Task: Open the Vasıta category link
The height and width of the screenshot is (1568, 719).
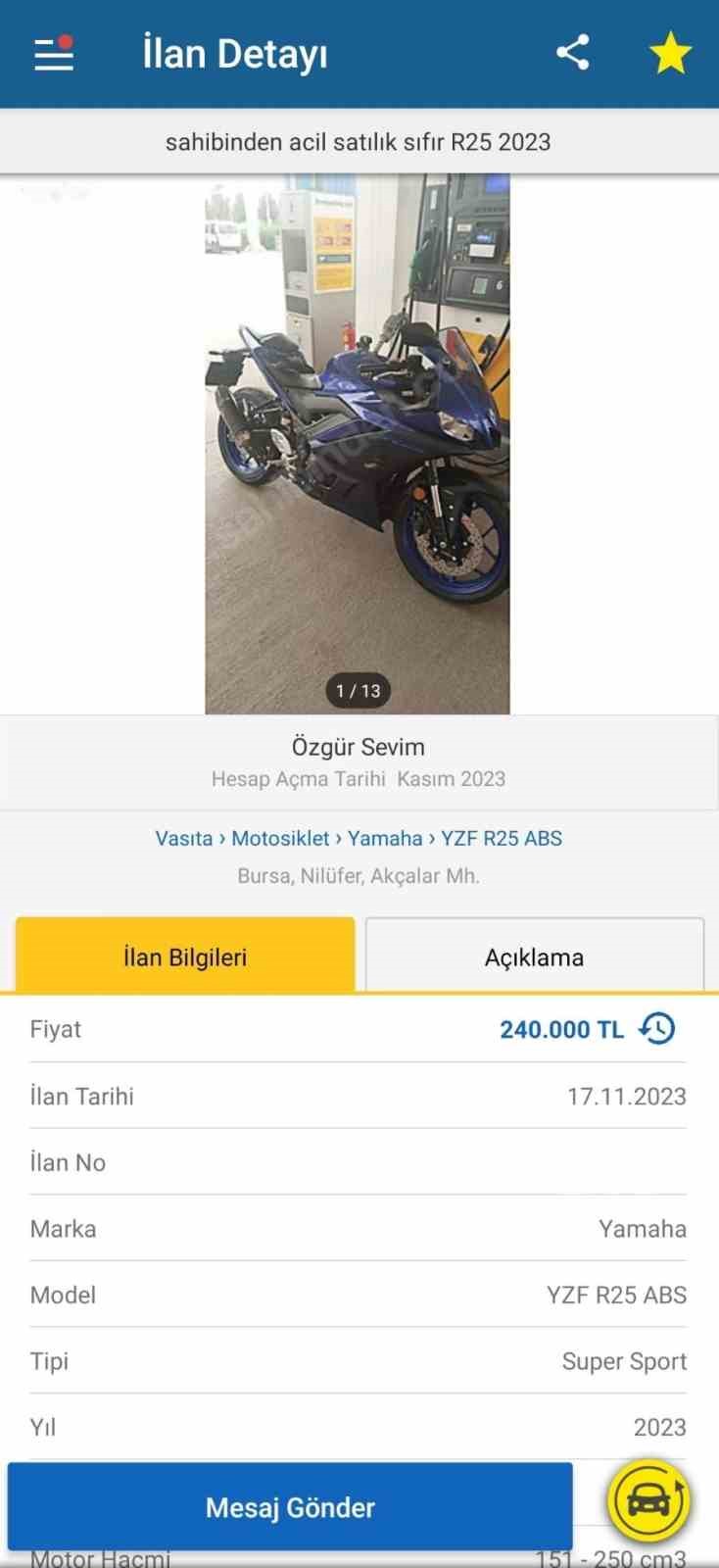Action: coord(183,839)
